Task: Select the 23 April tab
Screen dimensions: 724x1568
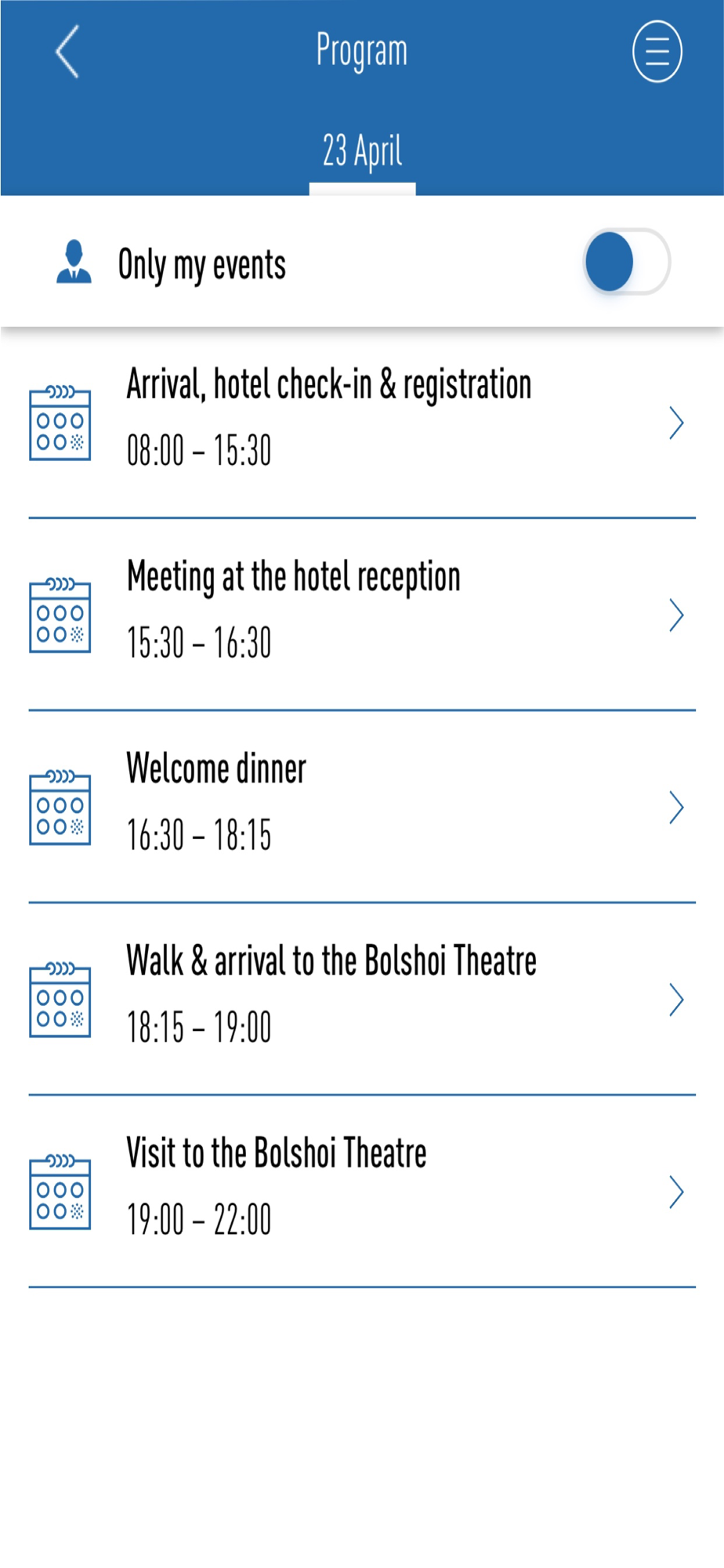Action: [x=362, y=153]
